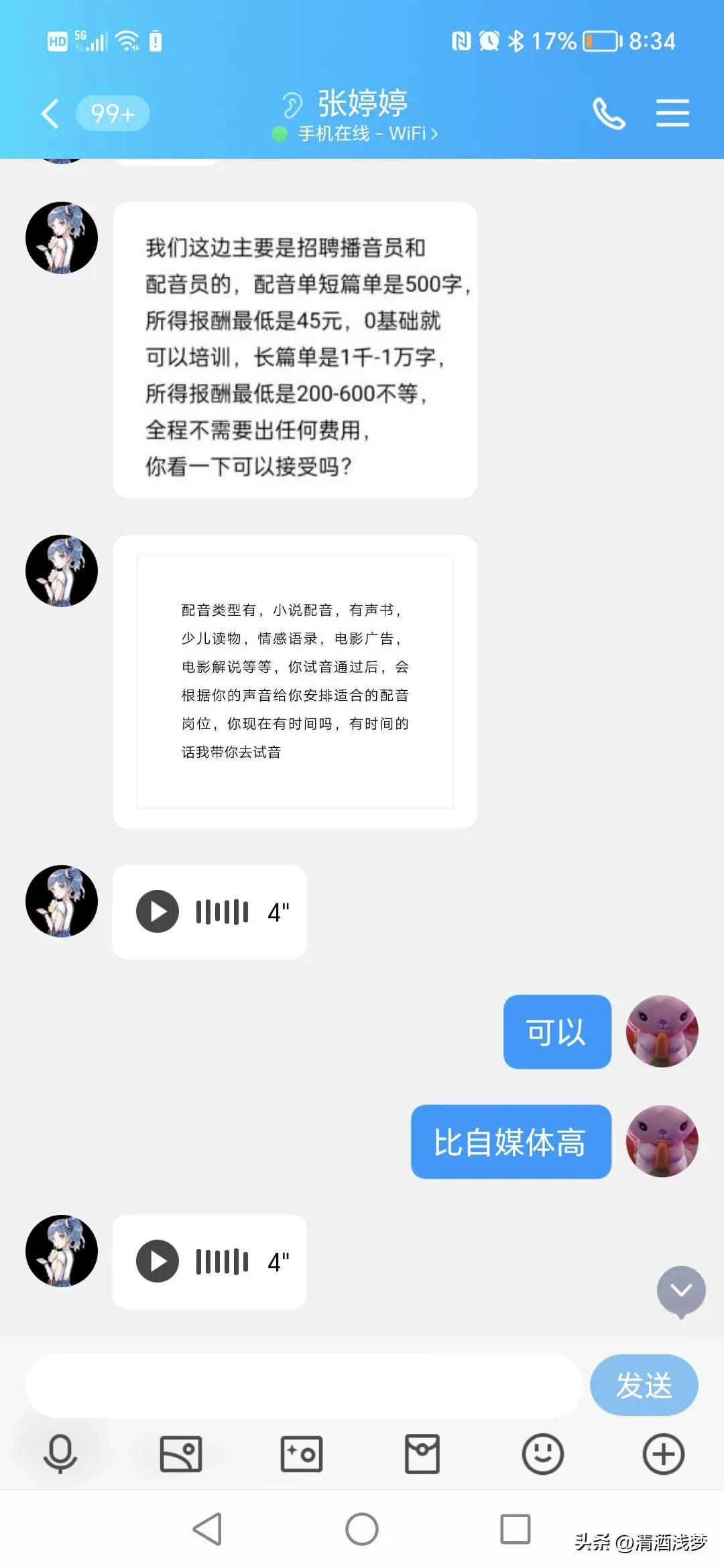Screen dimensions: 724x1568
Task: Select the voice message microphone icon
Action: point(60,1455)
